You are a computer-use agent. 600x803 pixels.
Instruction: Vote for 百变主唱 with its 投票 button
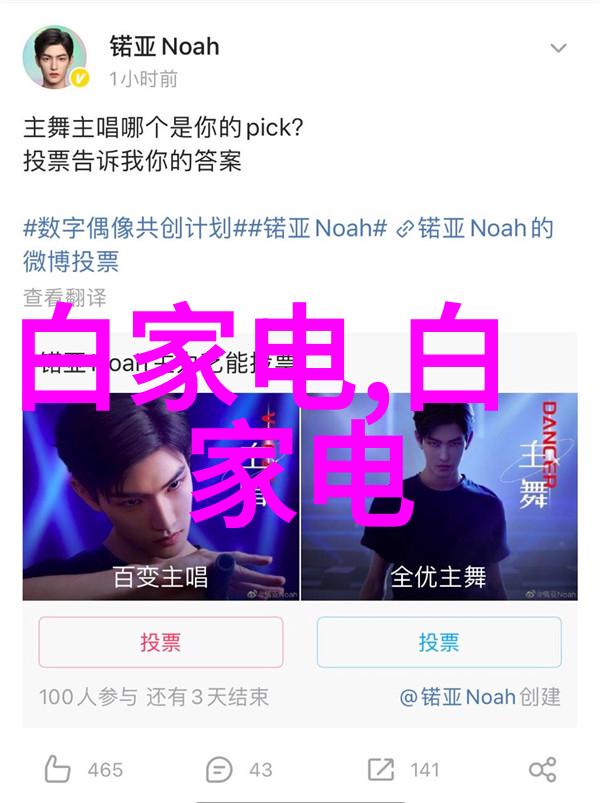coord(161,642)
